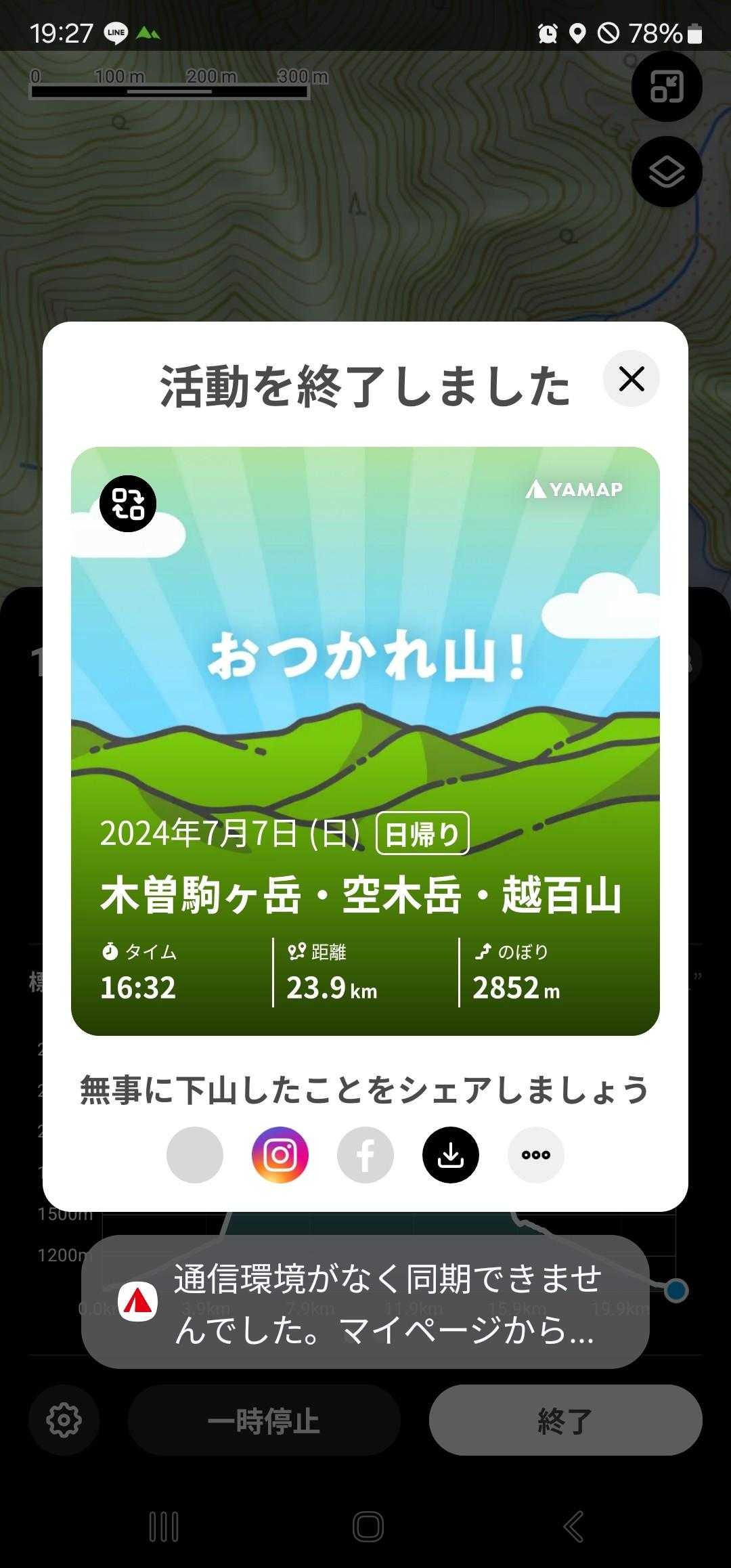
Task: Switch the share card design
Action: [x=128, y=504]
